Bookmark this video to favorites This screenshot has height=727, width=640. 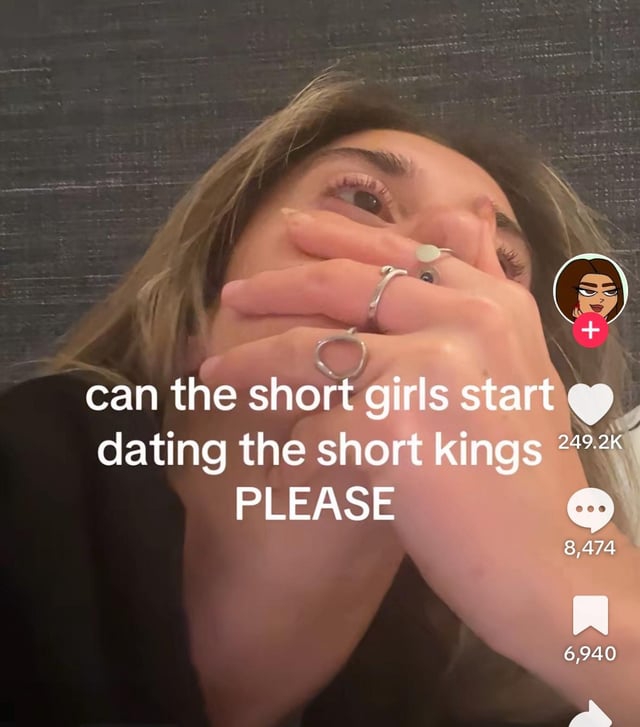coord(590,616)
